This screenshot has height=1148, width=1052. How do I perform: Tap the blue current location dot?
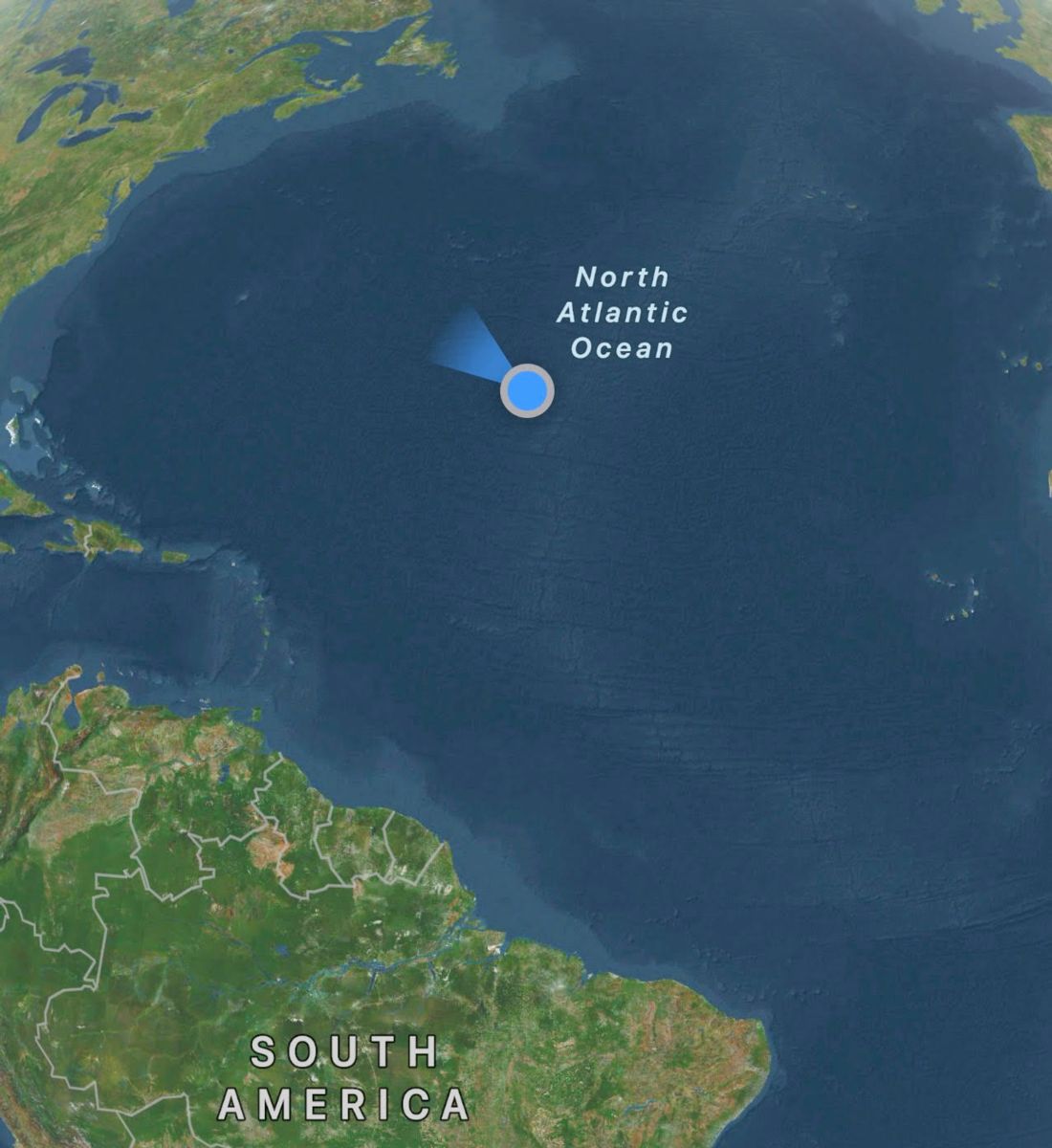pyautogui.click(x=527, y=390)
